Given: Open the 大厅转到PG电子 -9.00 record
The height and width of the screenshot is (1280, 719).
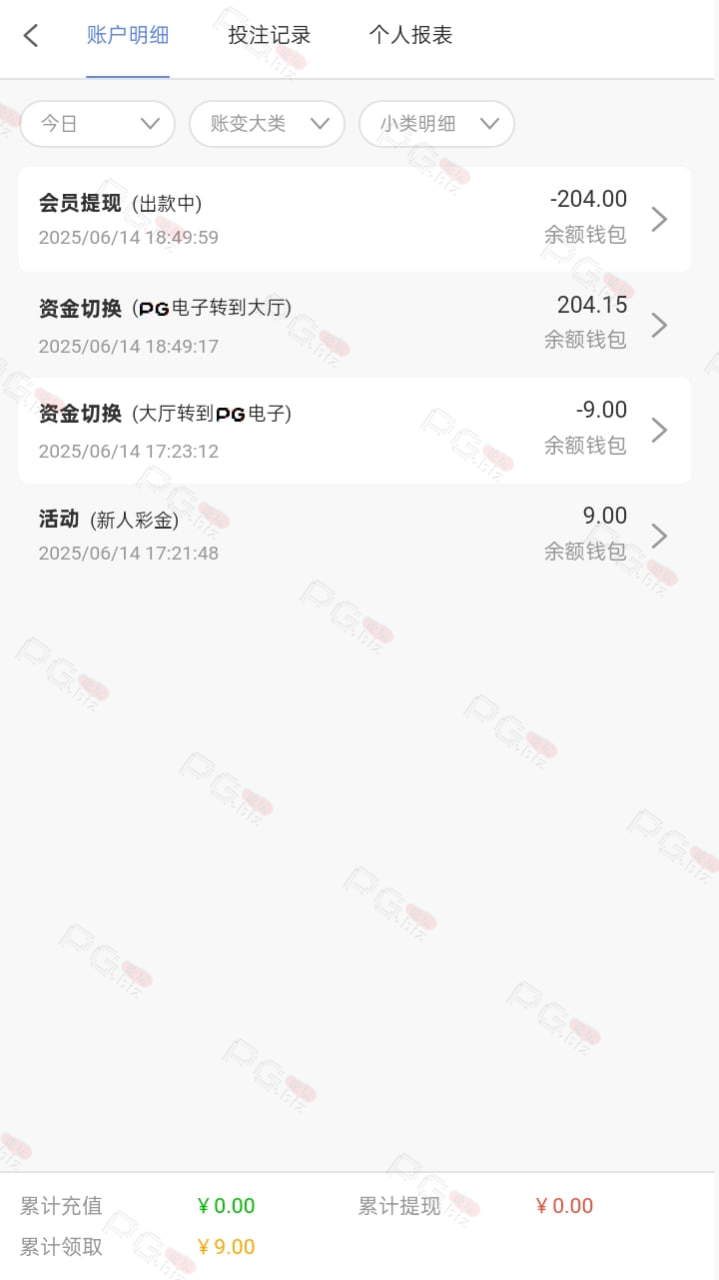Looking at the screenshot, I should 355,430.
